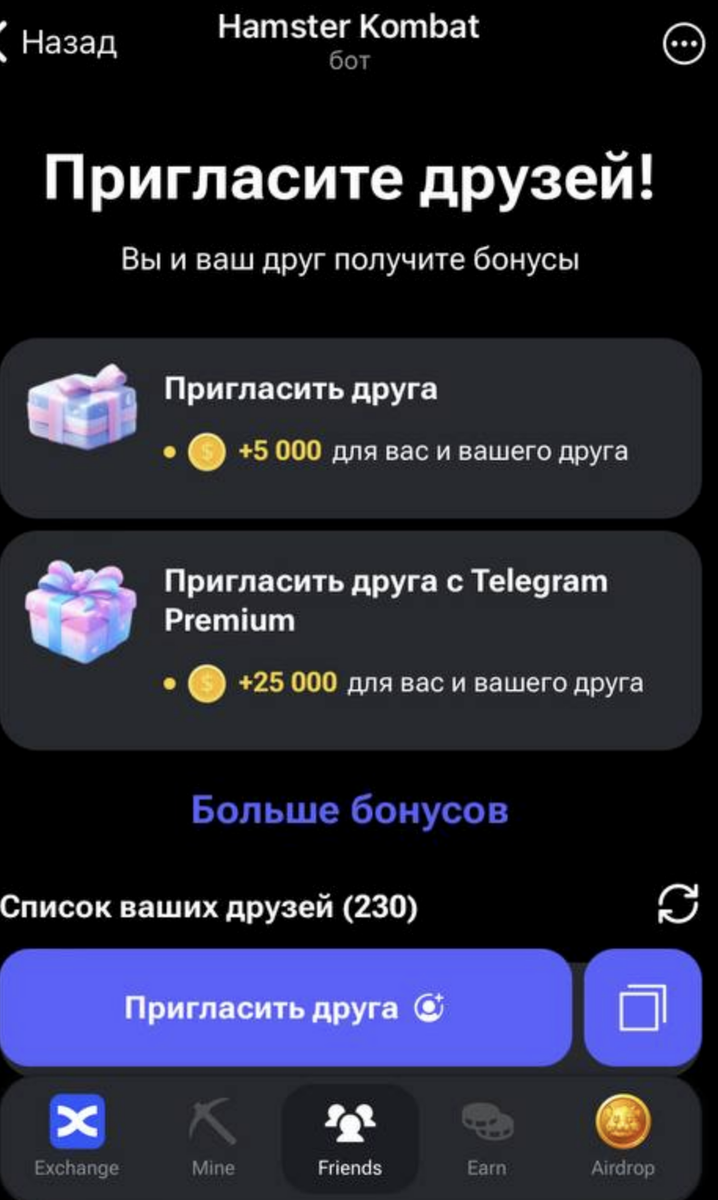Go to the Earn tab
Screen dimensions: 718x1200
487,1137
